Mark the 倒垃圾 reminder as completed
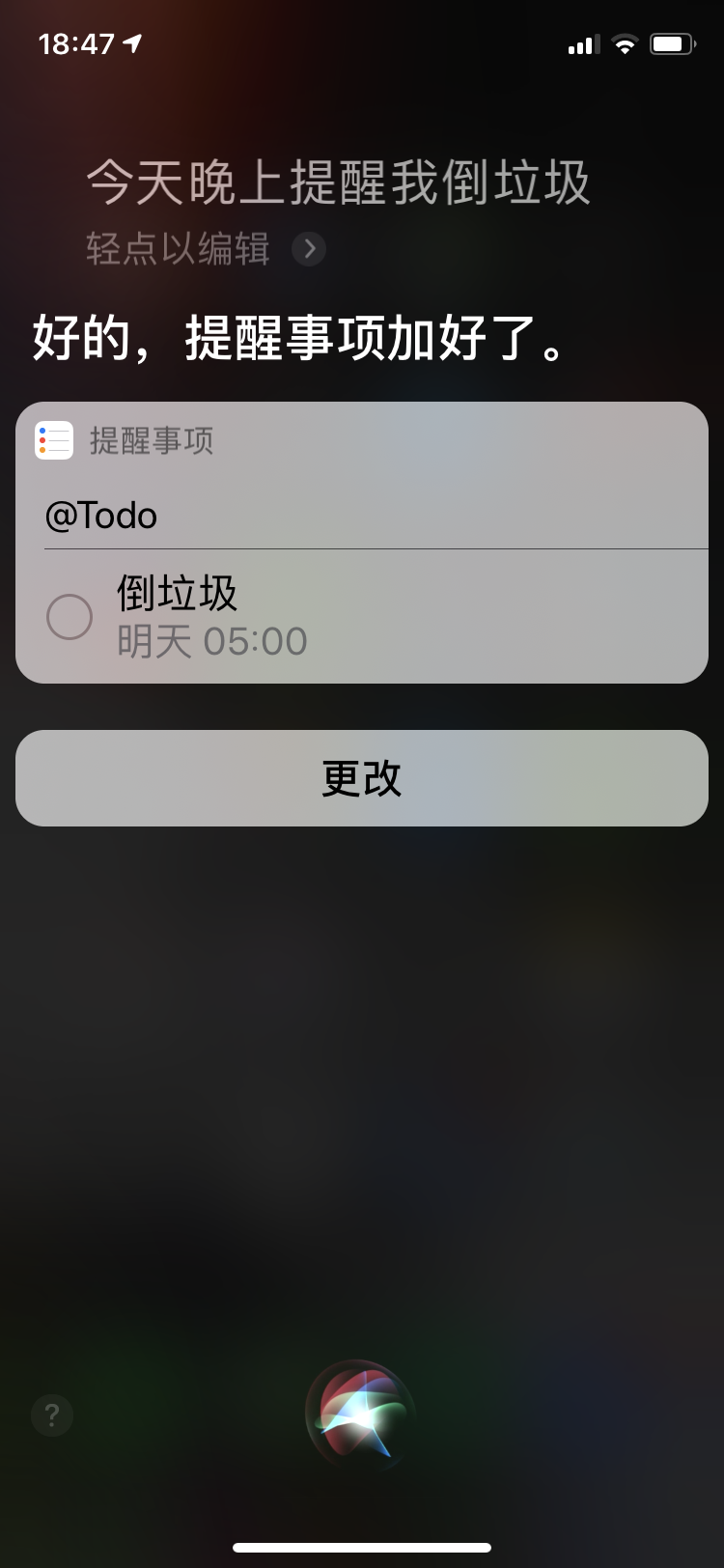The image size is (724, 1568). tap(70, 617)
